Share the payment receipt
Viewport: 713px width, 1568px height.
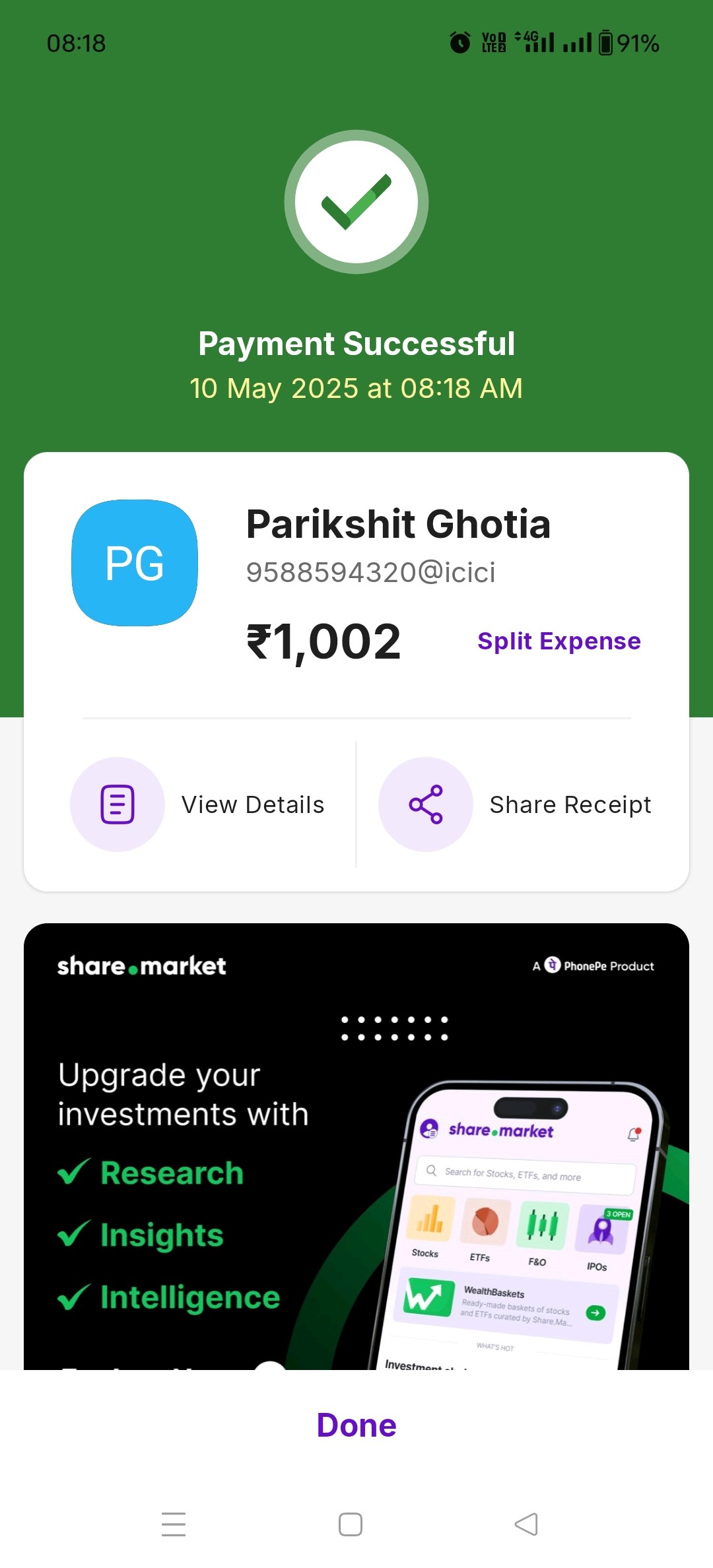pos(515,804)
